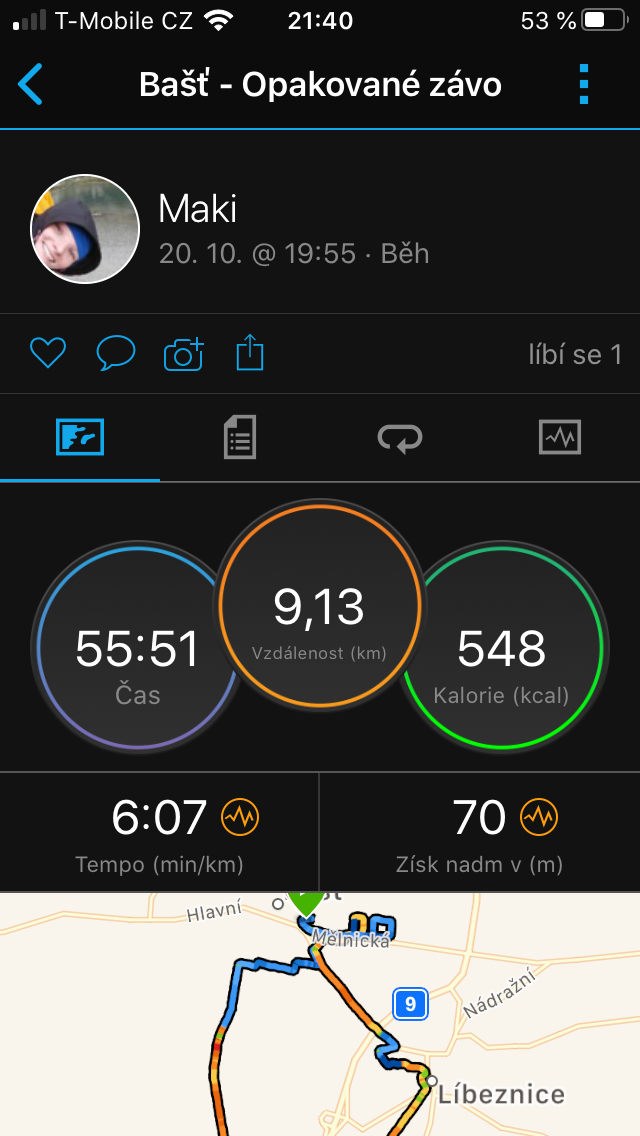
Task: Open Maki's profile picture
Action: click(85, 229)
